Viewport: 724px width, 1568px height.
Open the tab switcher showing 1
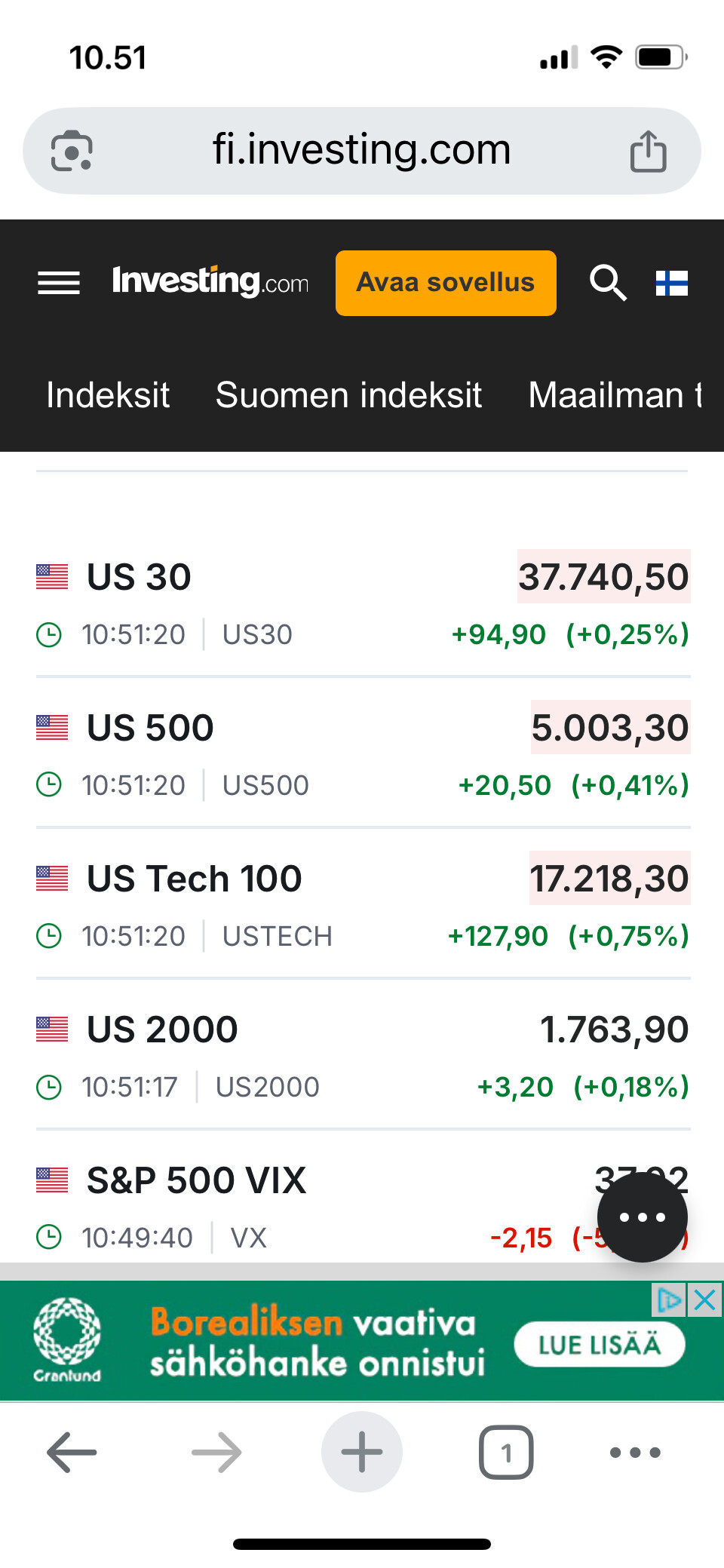pos(506,1451)
